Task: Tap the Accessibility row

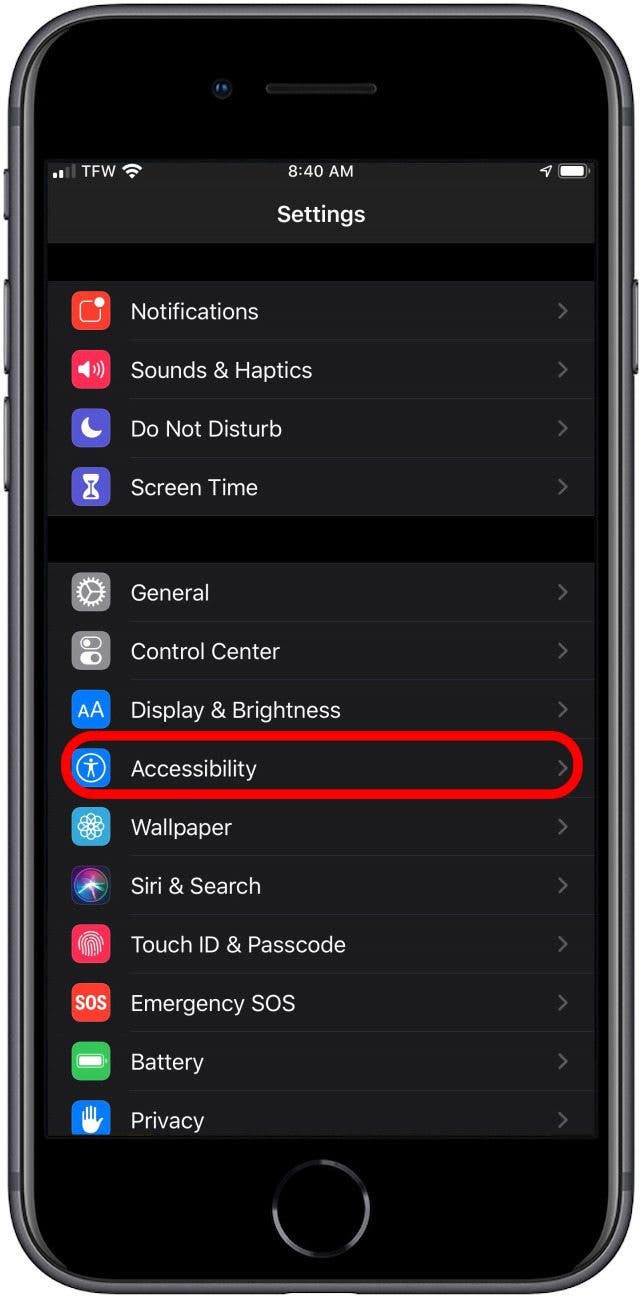Action: [321, 768]
